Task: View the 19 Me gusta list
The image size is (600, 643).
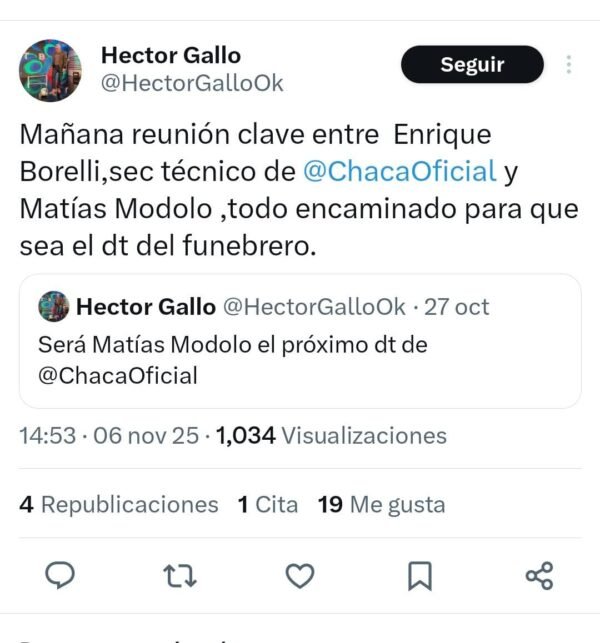Action: pyautogui.click(x=381, y=505)
